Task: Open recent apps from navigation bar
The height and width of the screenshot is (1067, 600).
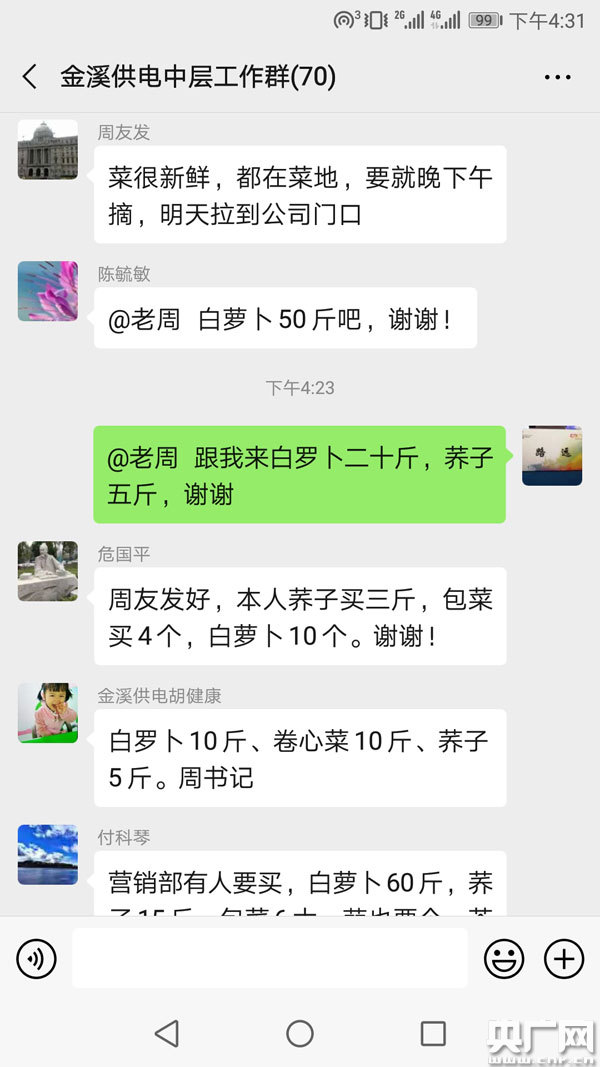Action: click(433, 1033)
